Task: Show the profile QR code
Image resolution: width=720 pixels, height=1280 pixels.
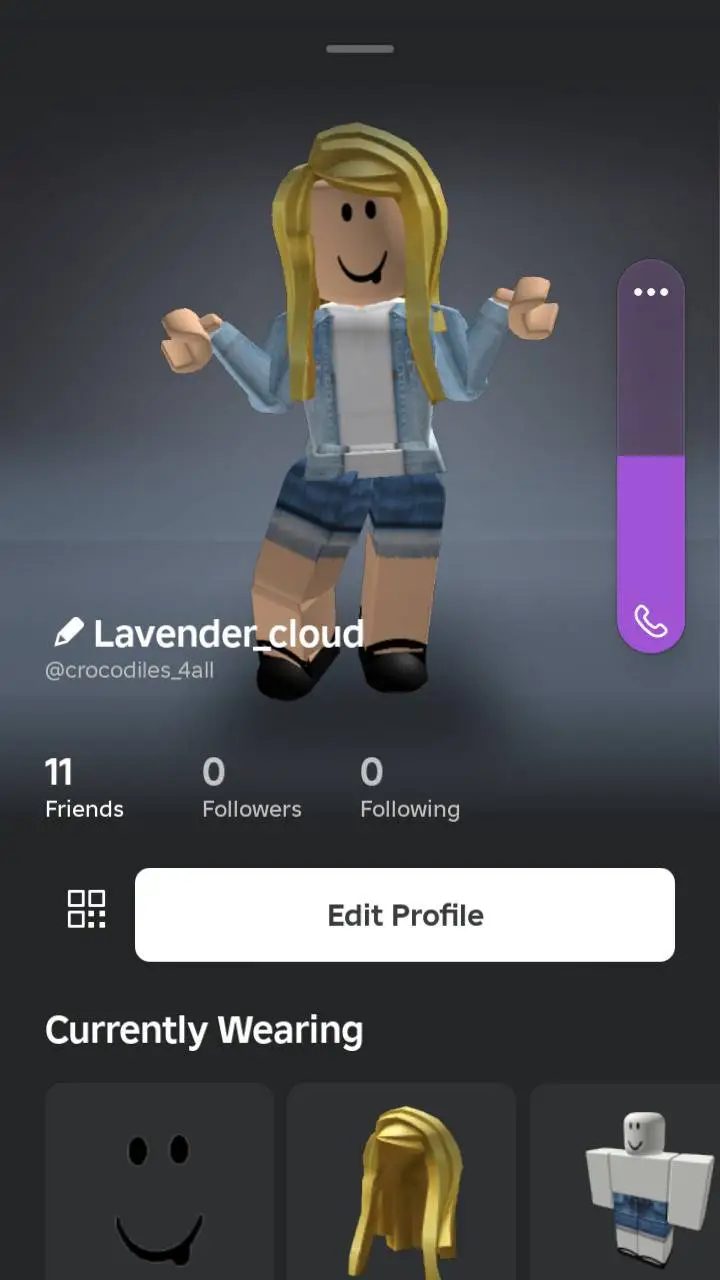Action: (x=86, y=909)
